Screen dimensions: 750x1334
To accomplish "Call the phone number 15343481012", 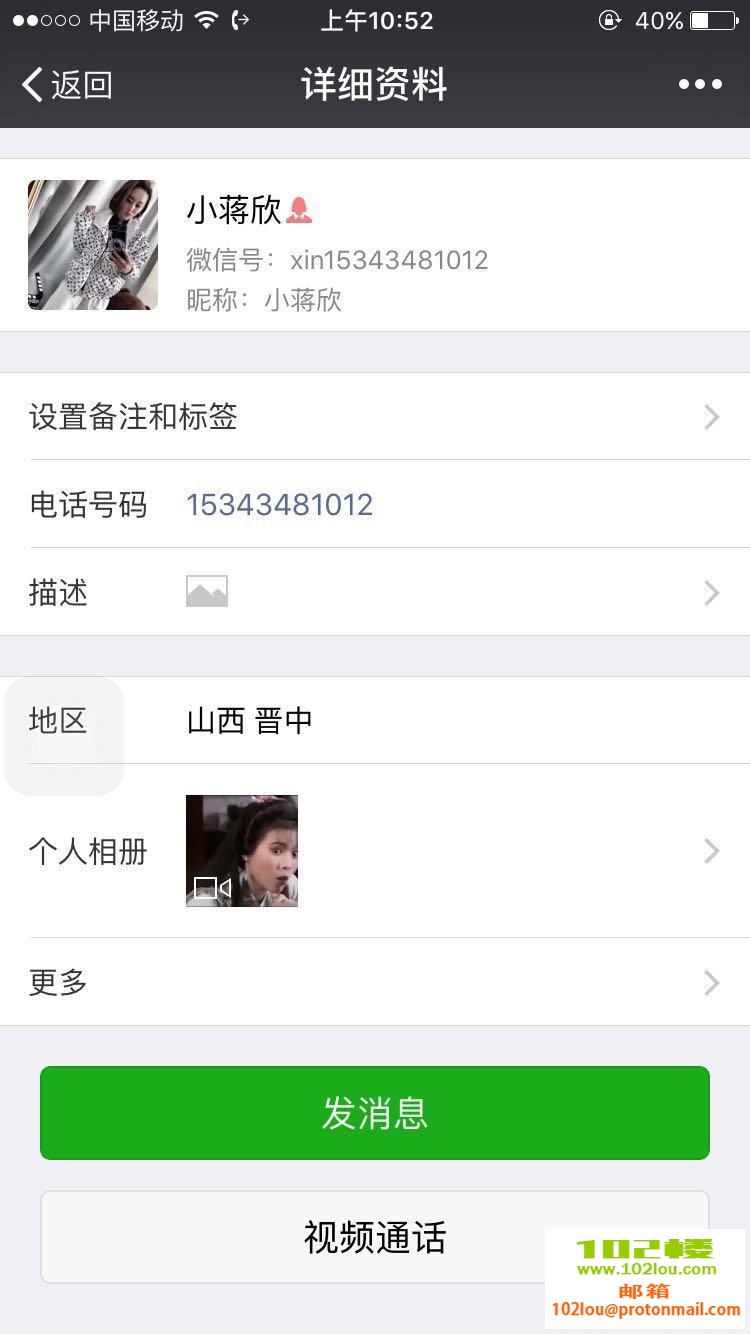I will [279, 505].
